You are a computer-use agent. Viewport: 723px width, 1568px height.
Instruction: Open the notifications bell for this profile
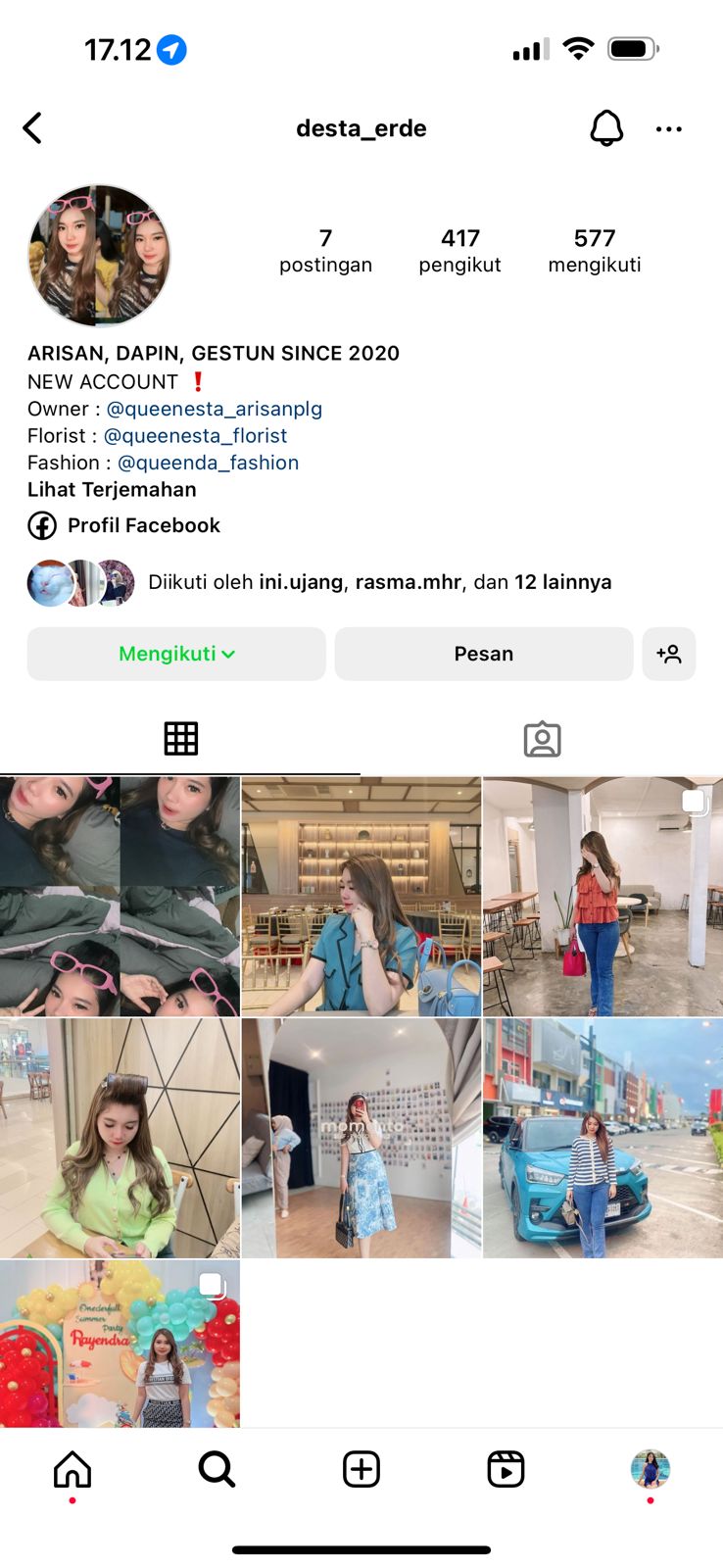[606, 128]
